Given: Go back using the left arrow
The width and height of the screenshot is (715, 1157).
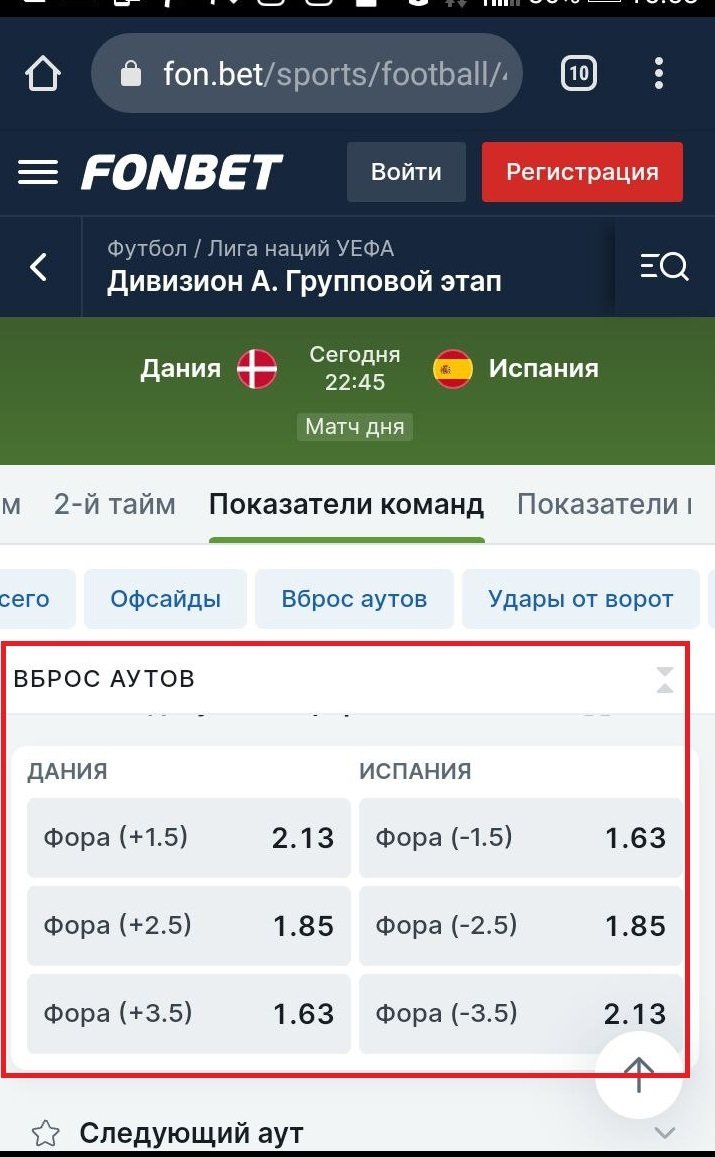Looking at the screenshot, I should tap(39, 267).
